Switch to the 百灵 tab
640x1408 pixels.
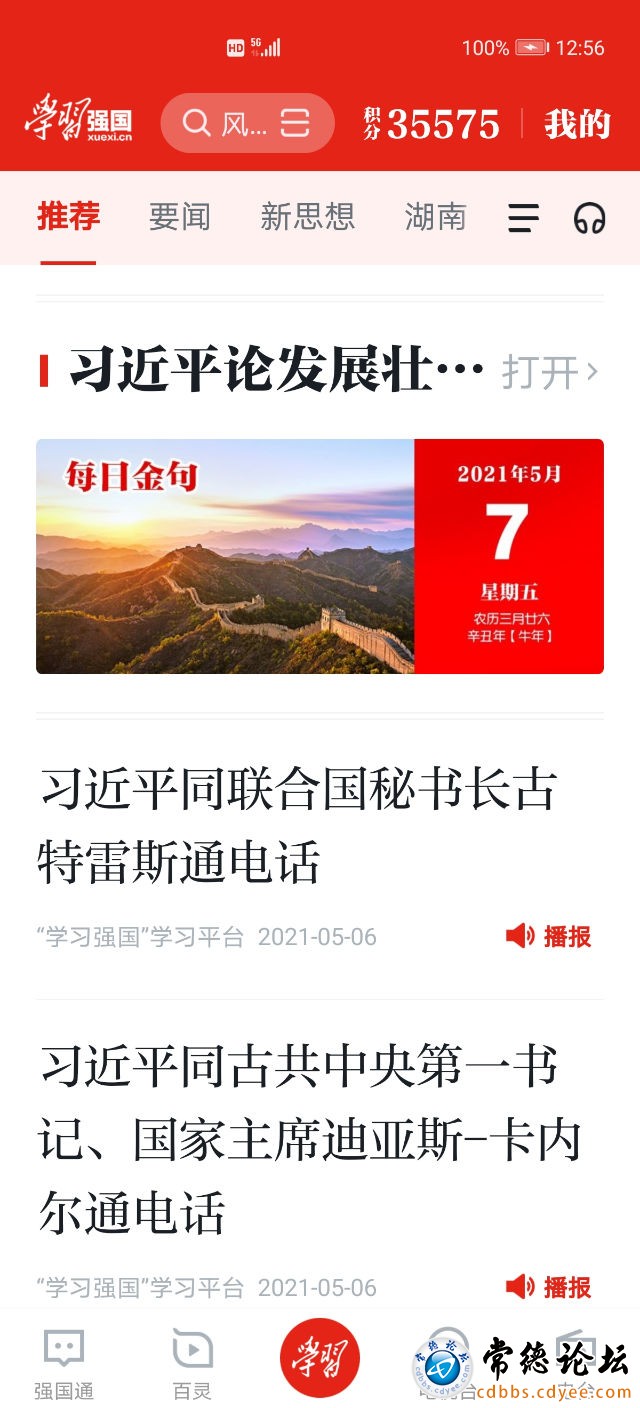pyautogui.click(x=192, y=1364)
